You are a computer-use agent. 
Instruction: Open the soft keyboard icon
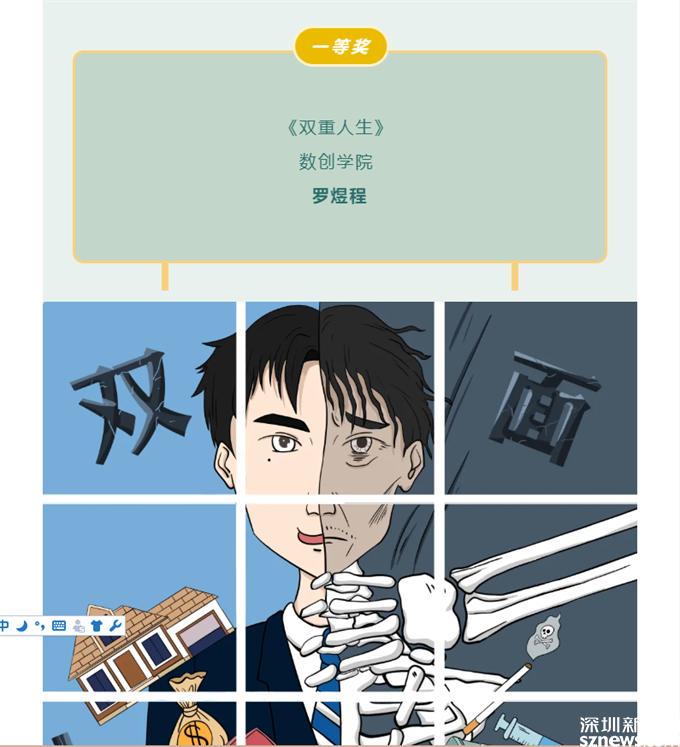tap(59, 626)
